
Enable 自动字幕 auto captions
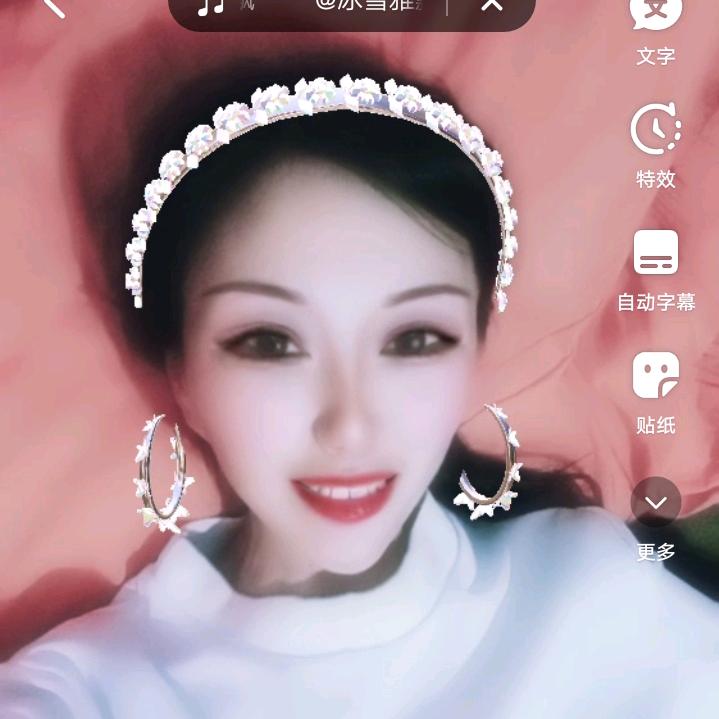pyautogui.click(x=656, y=268)
